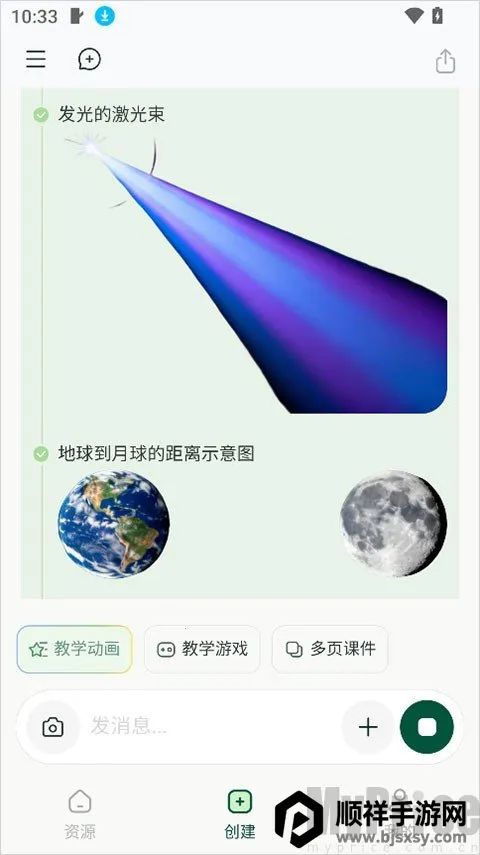
Task: Select the 教学游戏 chip
Action: 202,649
